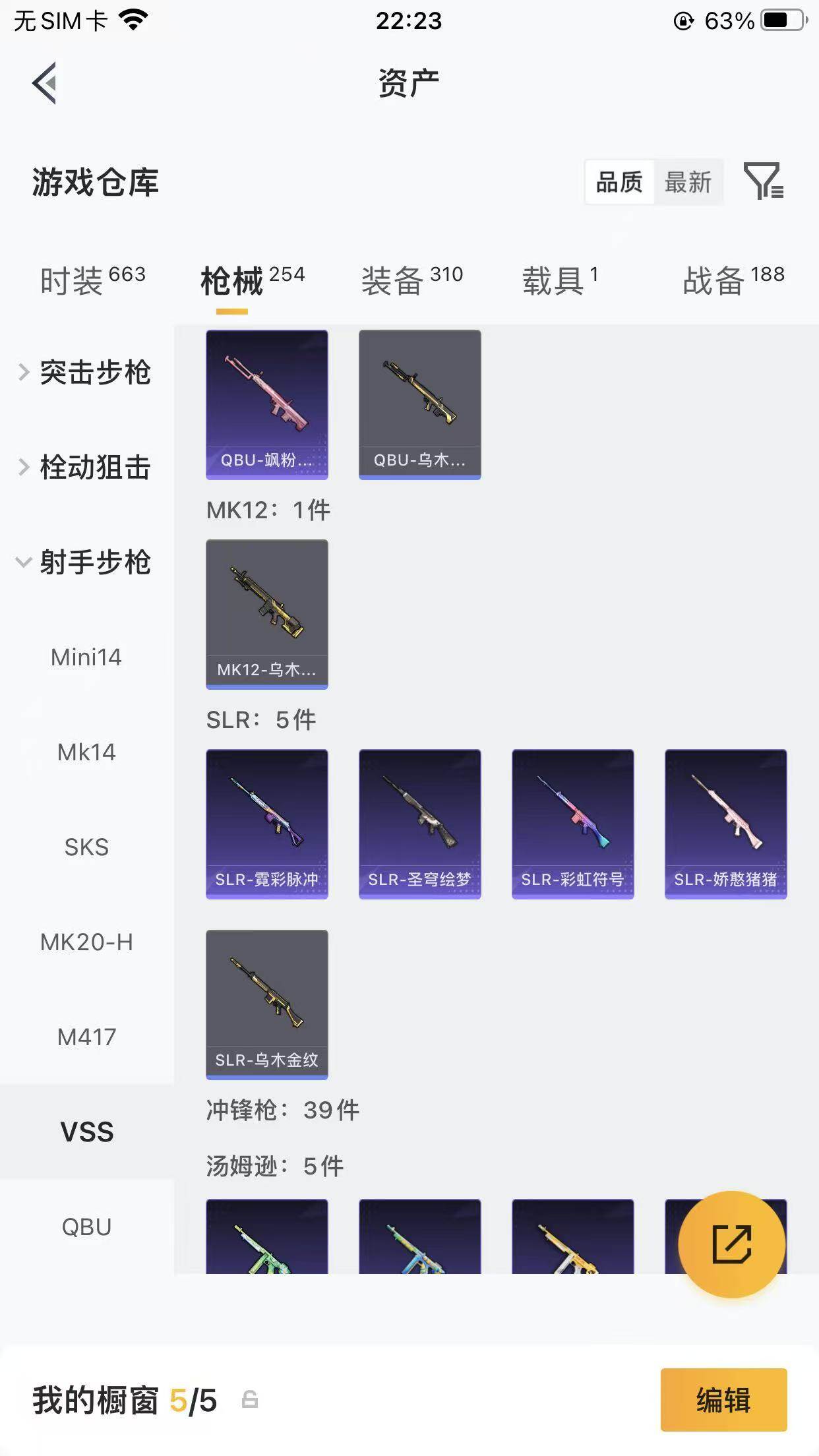Select Mini14 from the sidebar
The image size is (819, 1456).
[86, 657]
